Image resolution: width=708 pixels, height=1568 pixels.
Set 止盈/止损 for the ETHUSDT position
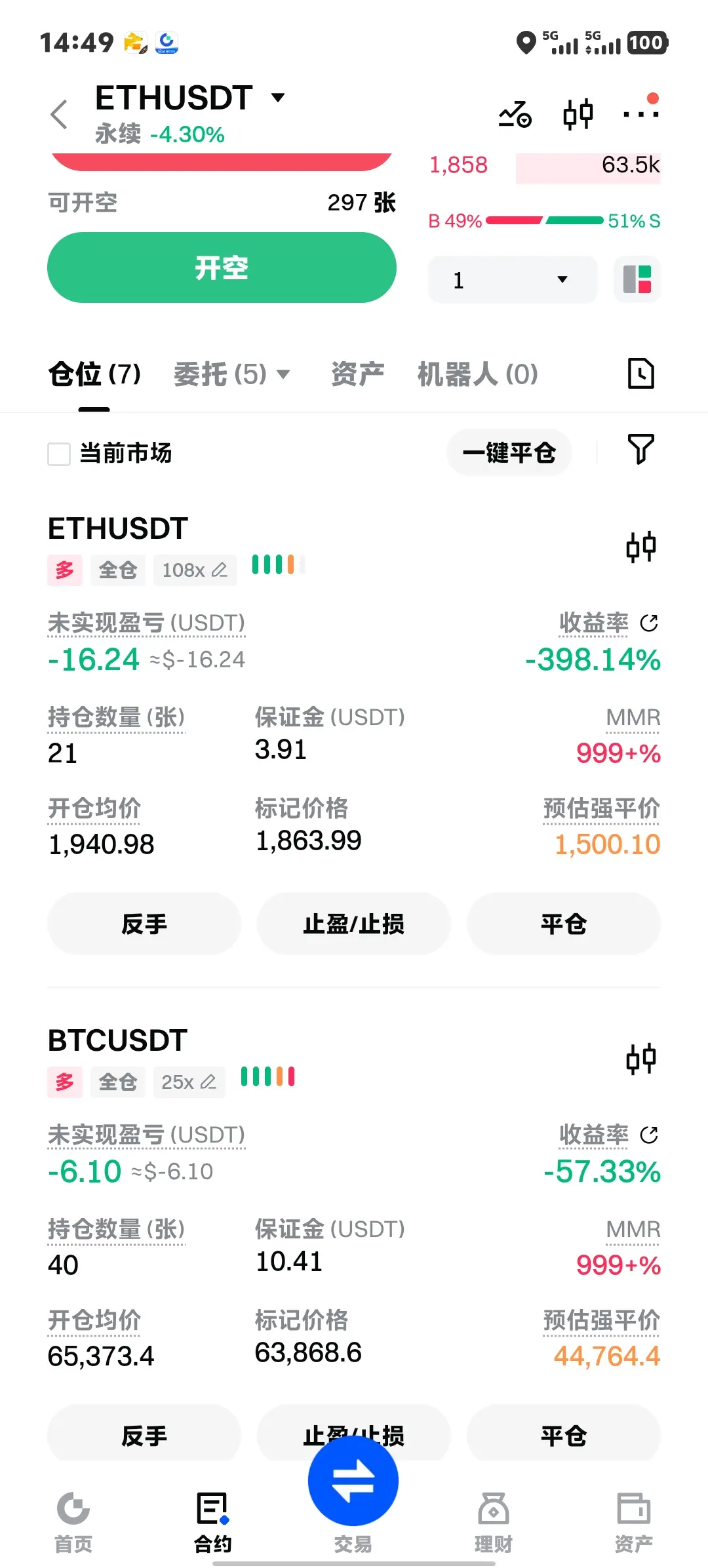(354, 924)
